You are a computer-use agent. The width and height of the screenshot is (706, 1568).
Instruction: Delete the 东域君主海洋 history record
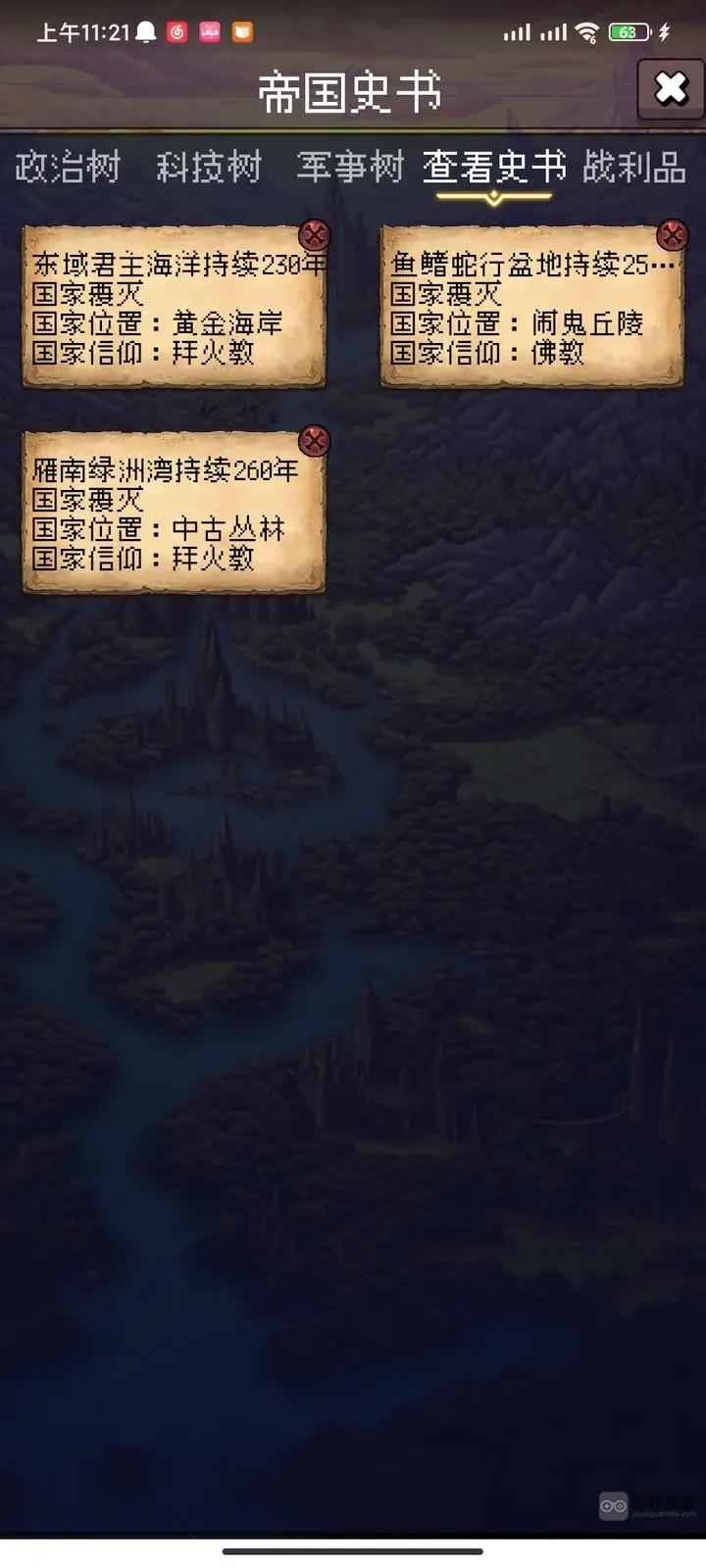click(314, 235)
